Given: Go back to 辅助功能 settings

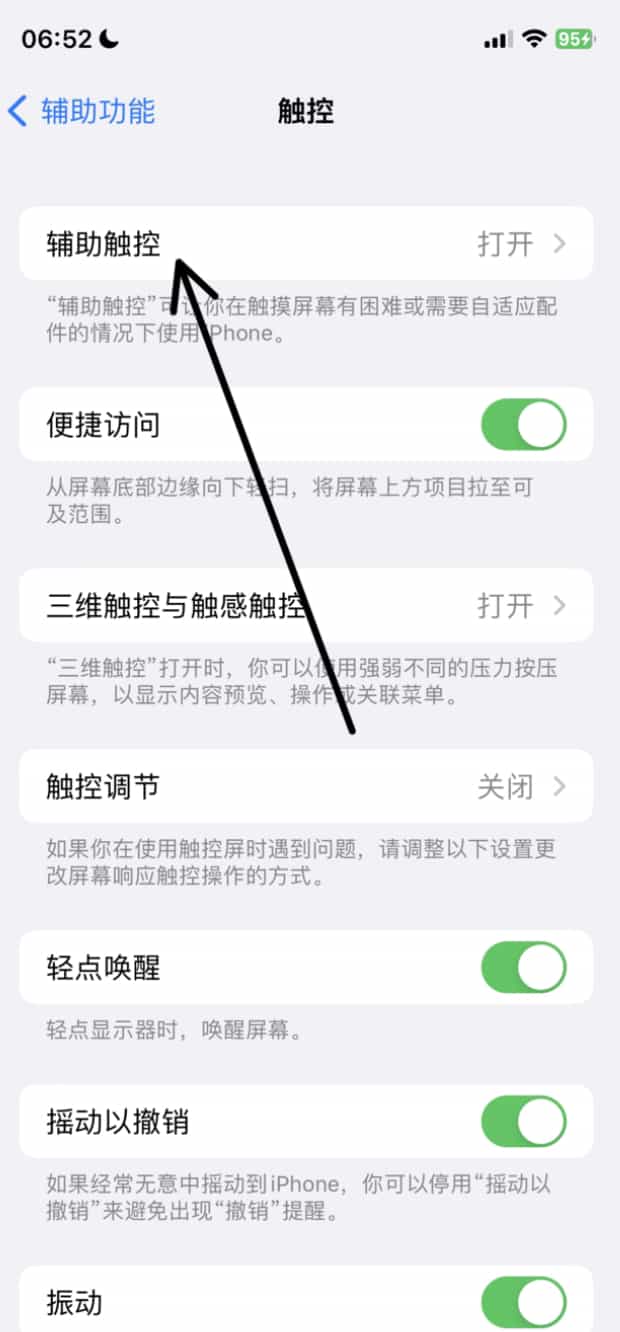Looking at the screenshot, I should pyautogui.click(x=82, y=111).
